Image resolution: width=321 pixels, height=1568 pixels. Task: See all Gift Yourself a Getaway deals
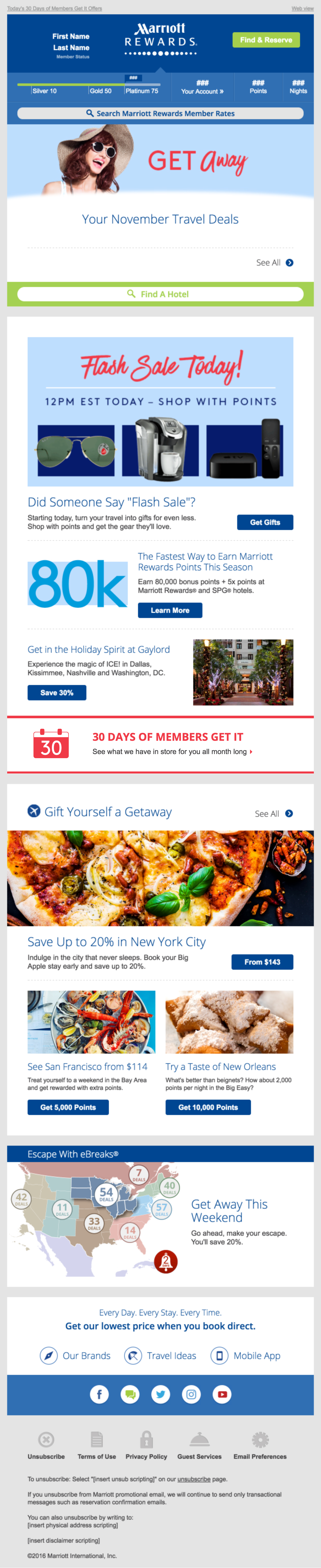pyautogui.click(x=273, y=814)
